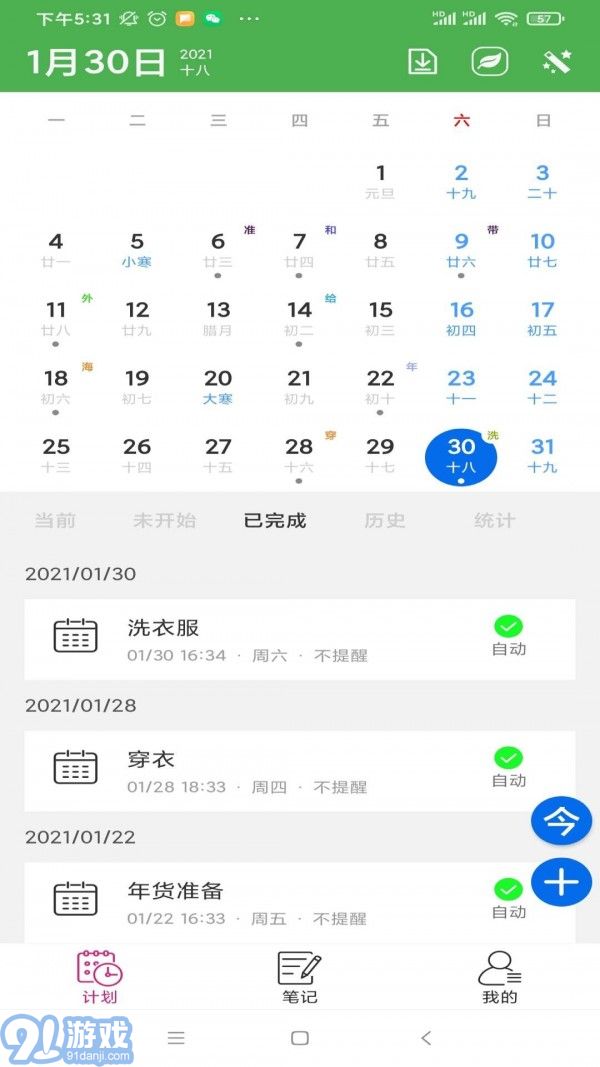Select January 22 on the calendar
The image size is (600, 1067).
click(380, 387)
